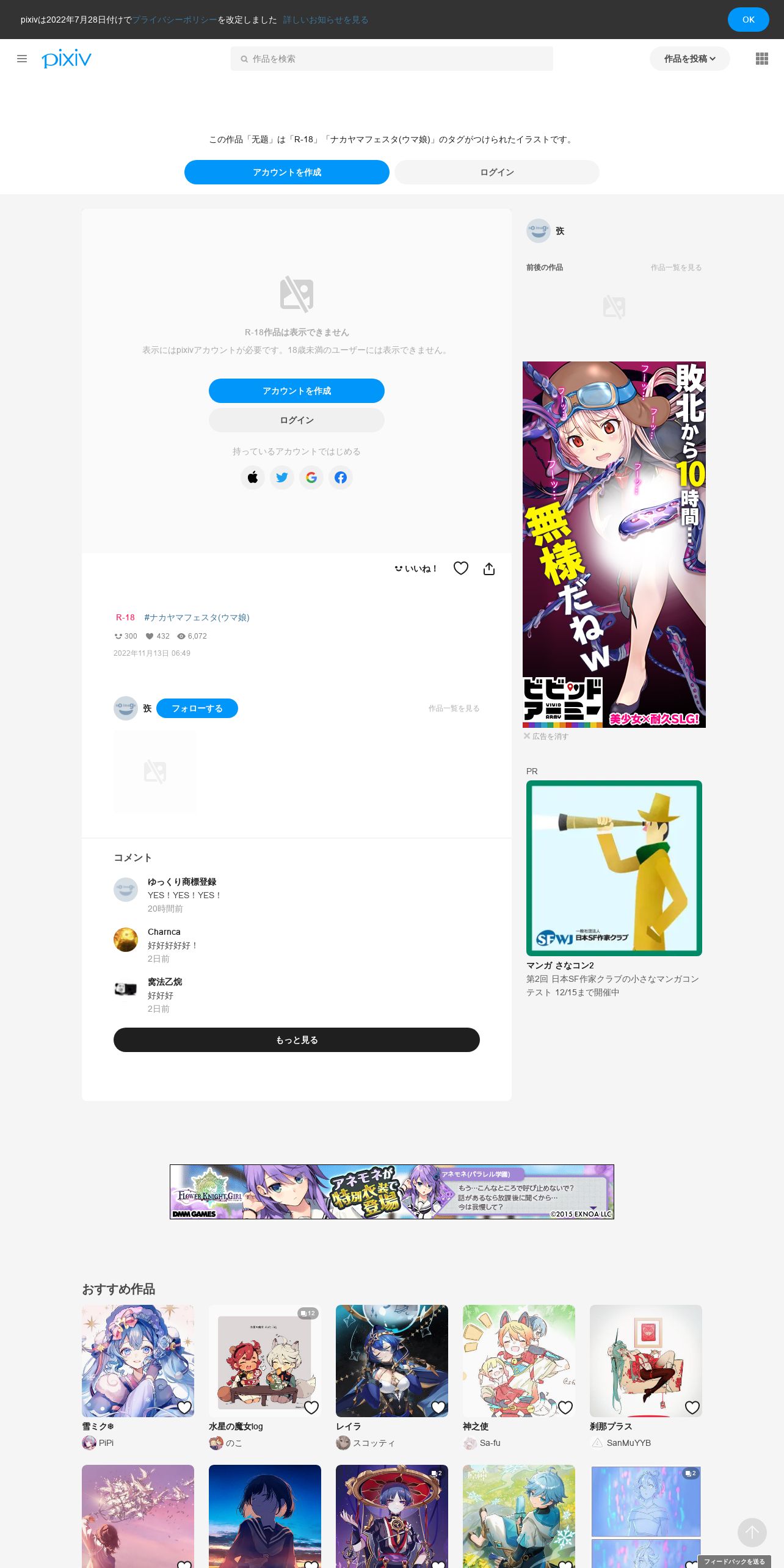Open the #ナカヤマフェスタ(ウマ娘) tag

tap(197, 617)
